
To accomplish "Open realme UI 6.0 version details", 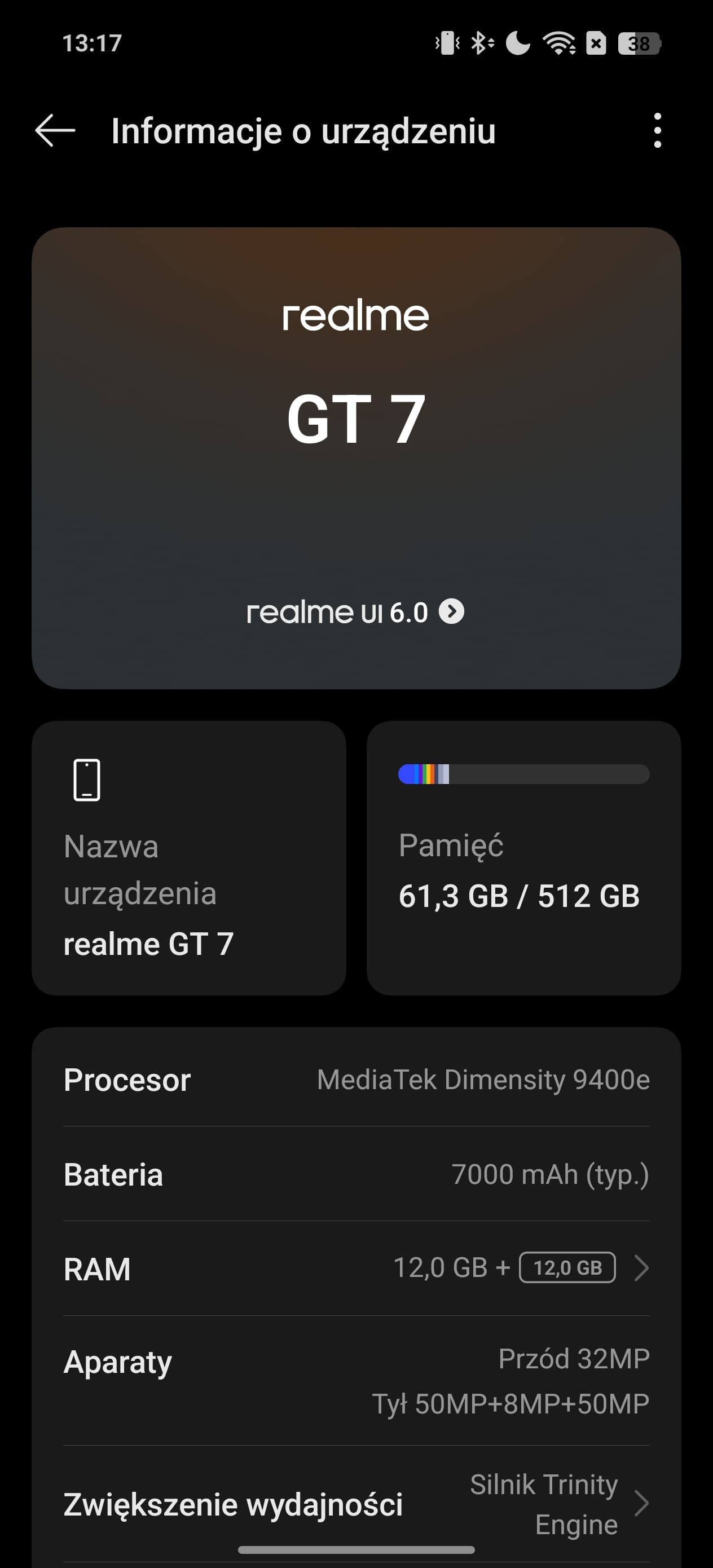I will coord(355,612).
